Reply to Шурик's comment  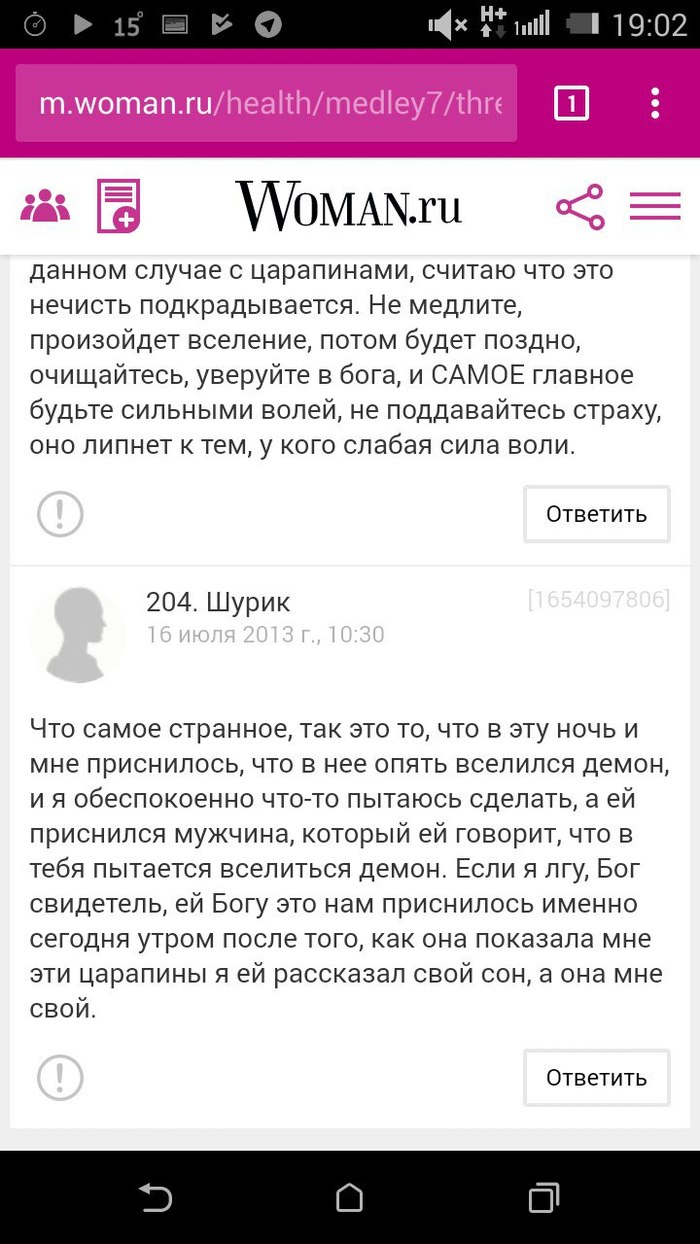[596, 1078]
